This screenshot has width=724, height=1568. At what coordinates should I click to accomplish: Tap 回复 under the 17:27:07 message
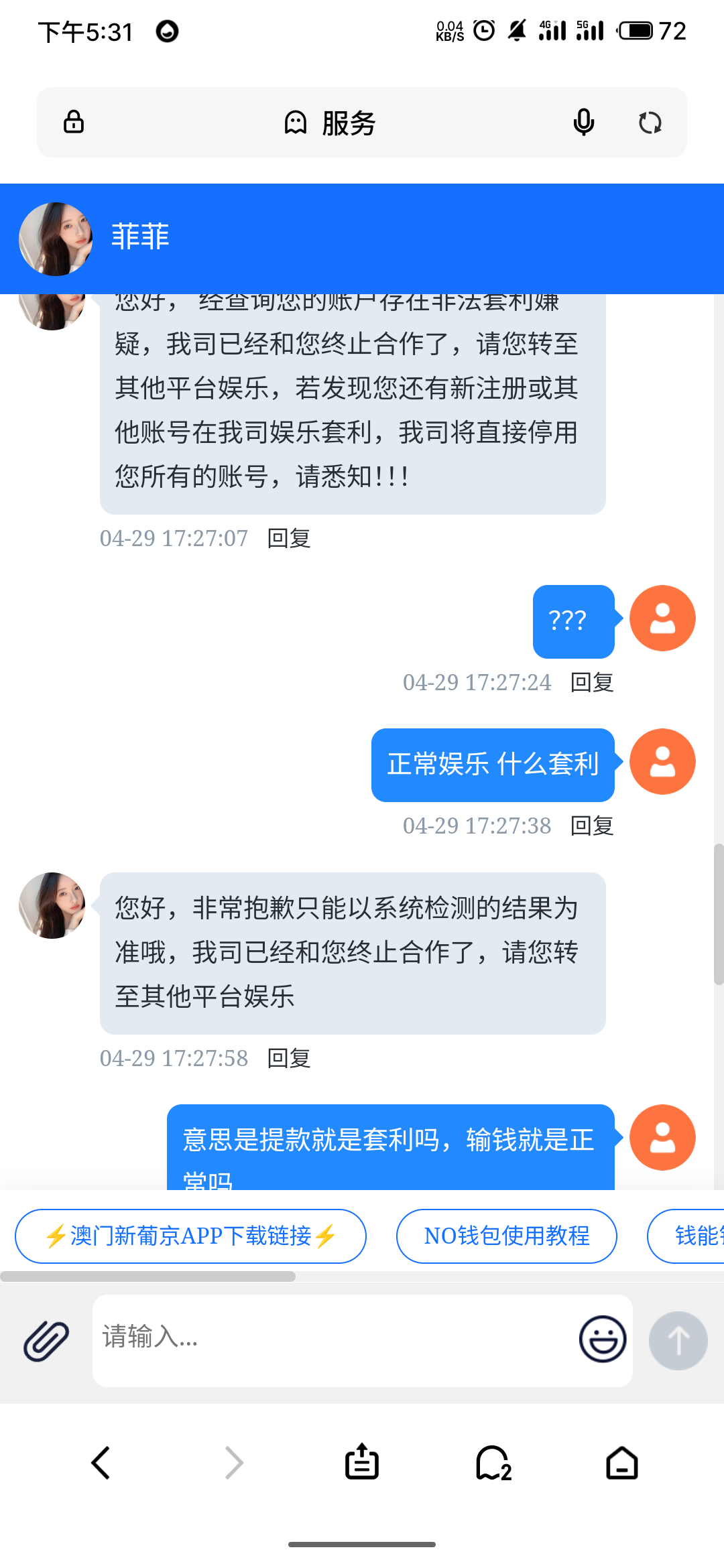point(289,539)
